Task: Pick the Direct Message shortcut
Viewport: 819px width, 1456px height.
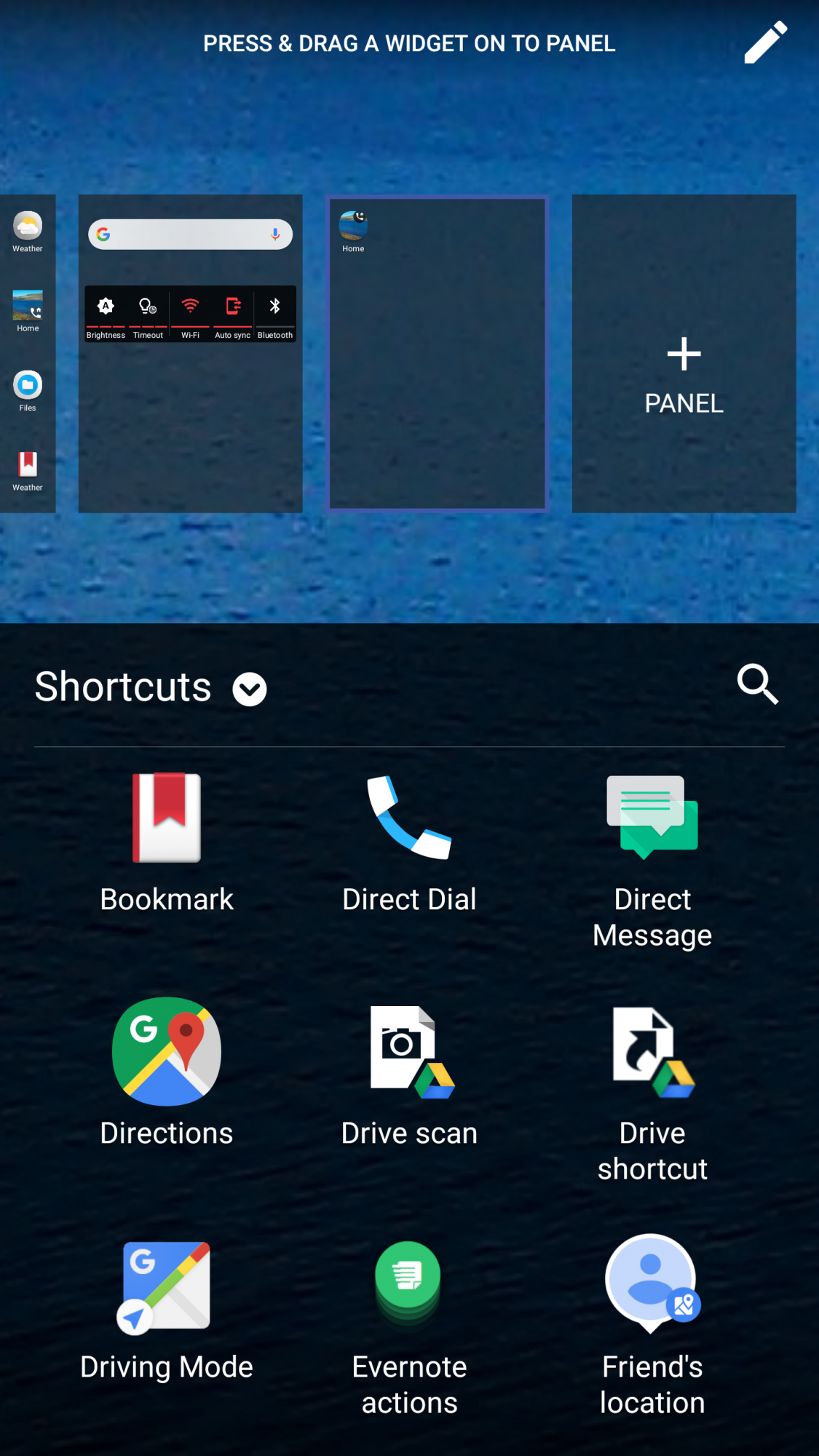Action: pyautogui.click(x=652, y=859)
